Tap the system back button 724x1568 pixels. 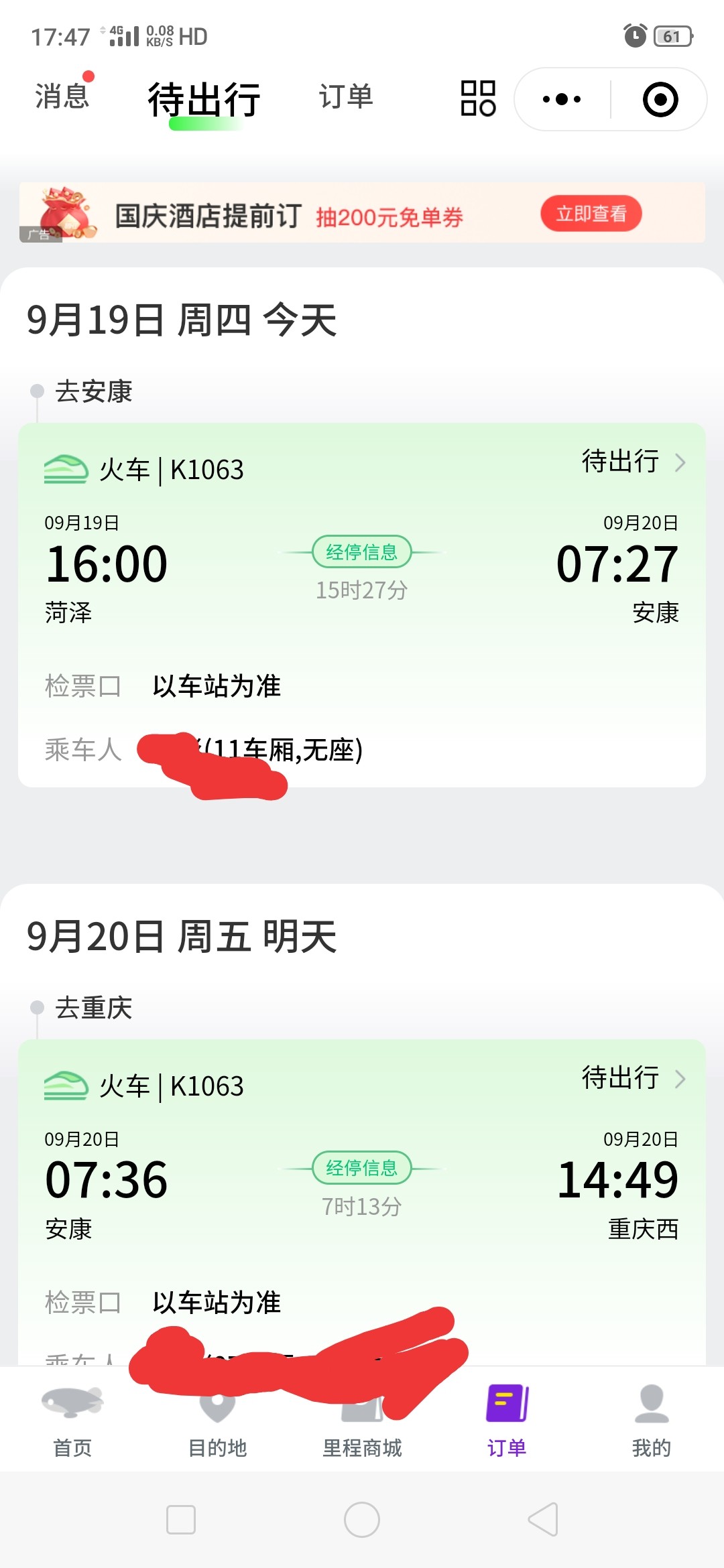[x=543, y=1519]
